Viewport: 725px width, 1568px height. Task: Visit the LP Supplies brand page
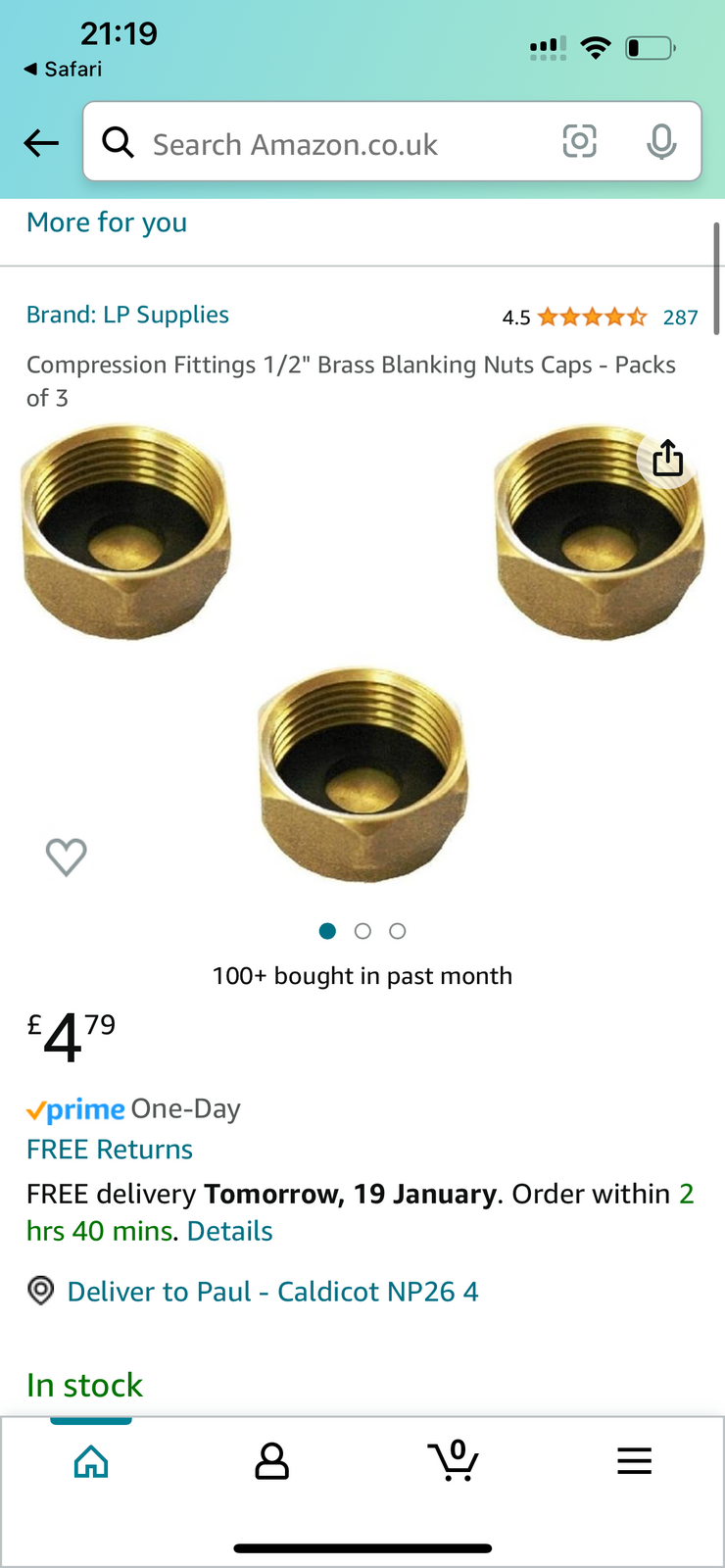tap(127, 315)
